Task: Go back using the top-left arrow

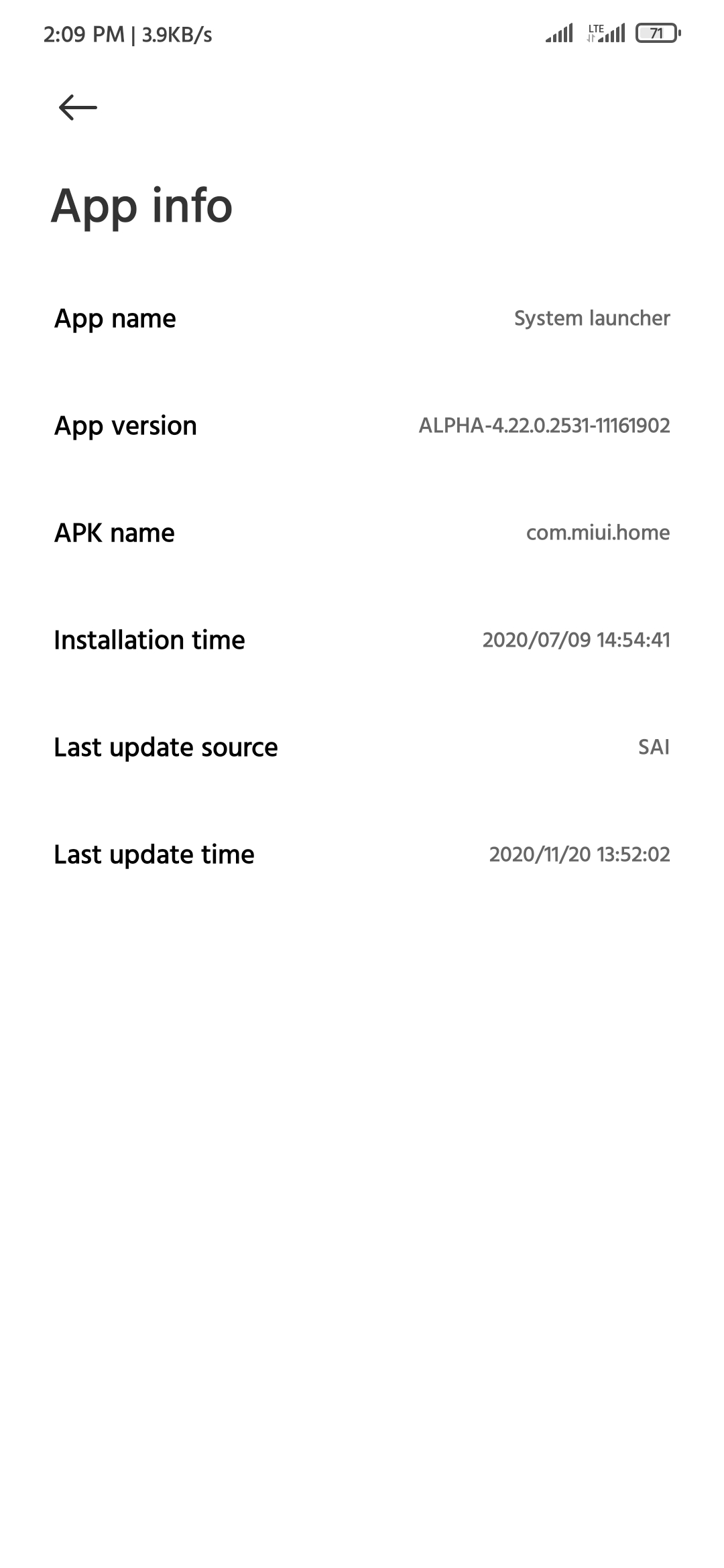Action: point(78,107)
